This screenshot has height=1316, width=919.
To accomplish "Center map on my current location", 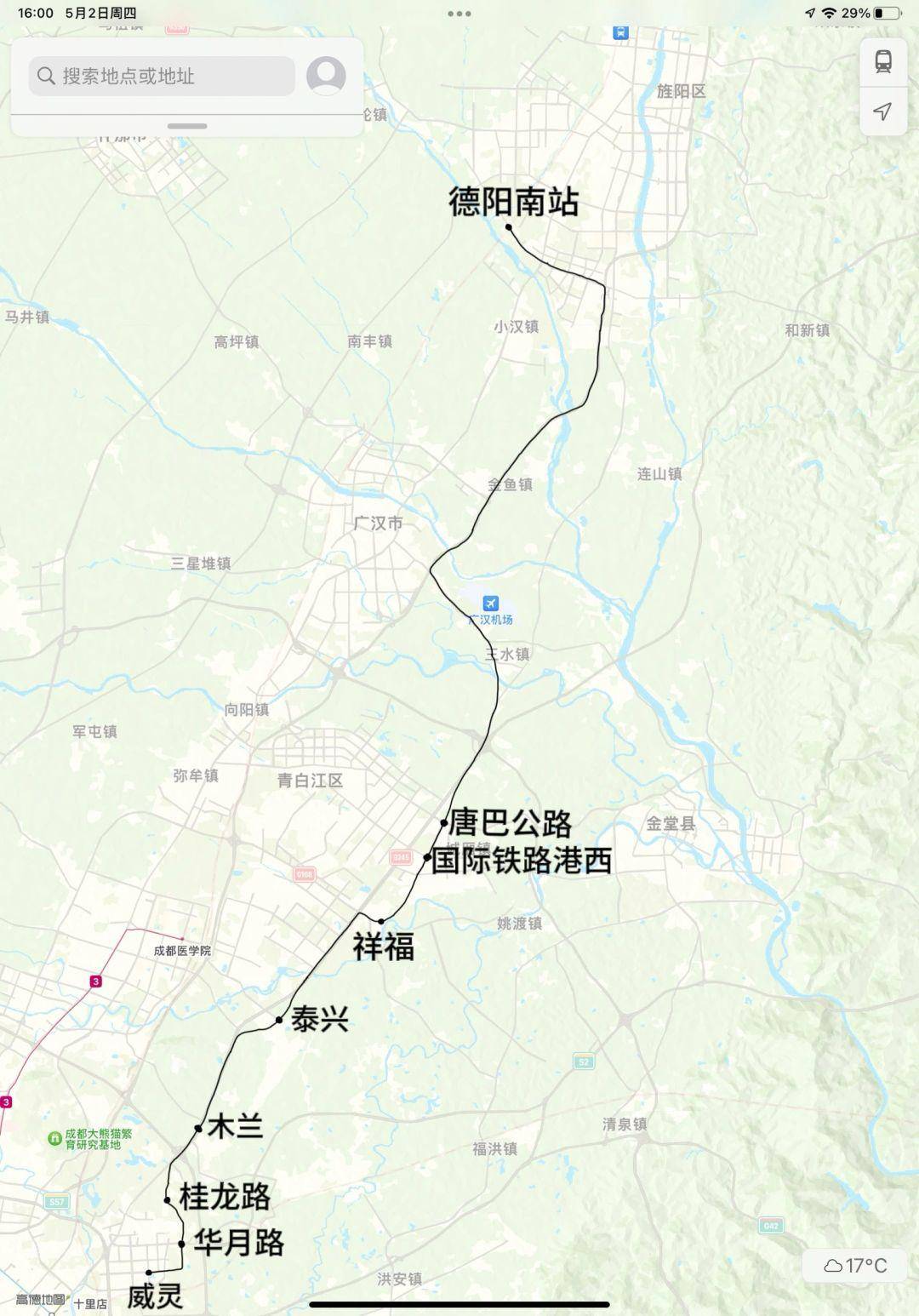I will pyautogui.click(x=883, y=112).
